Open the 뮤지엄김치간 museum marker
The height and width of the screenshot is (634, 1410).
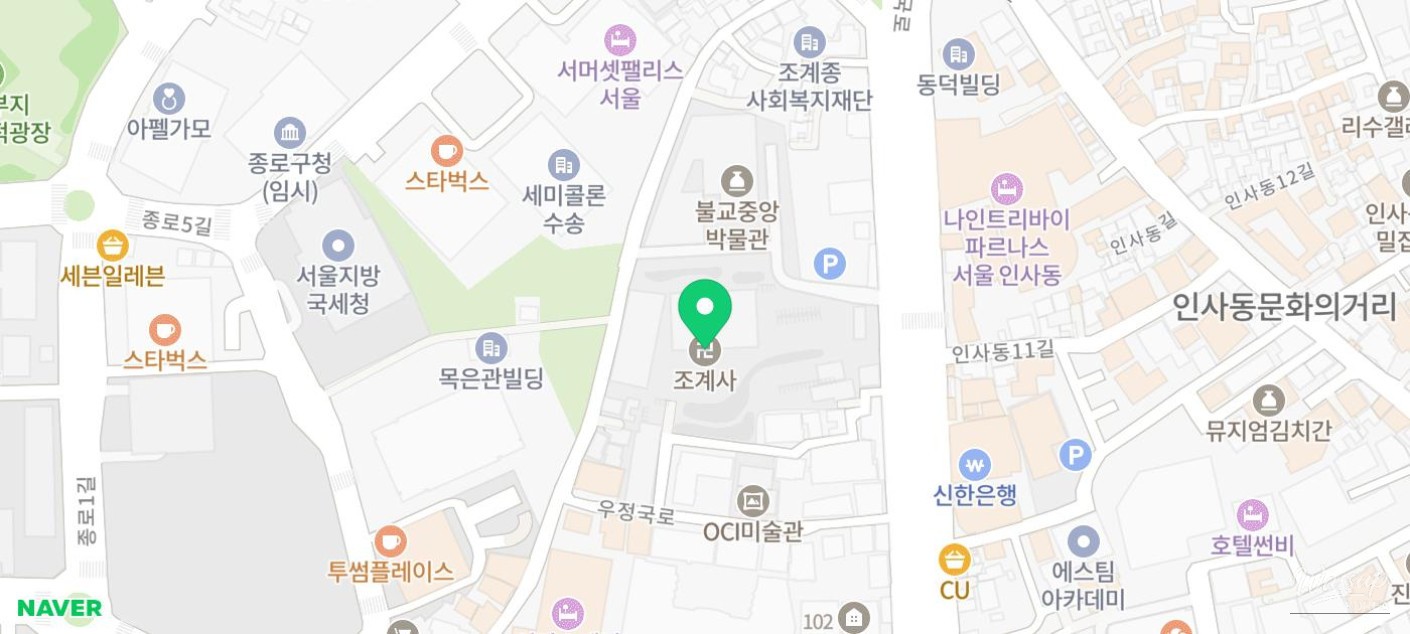(1268, 401)
